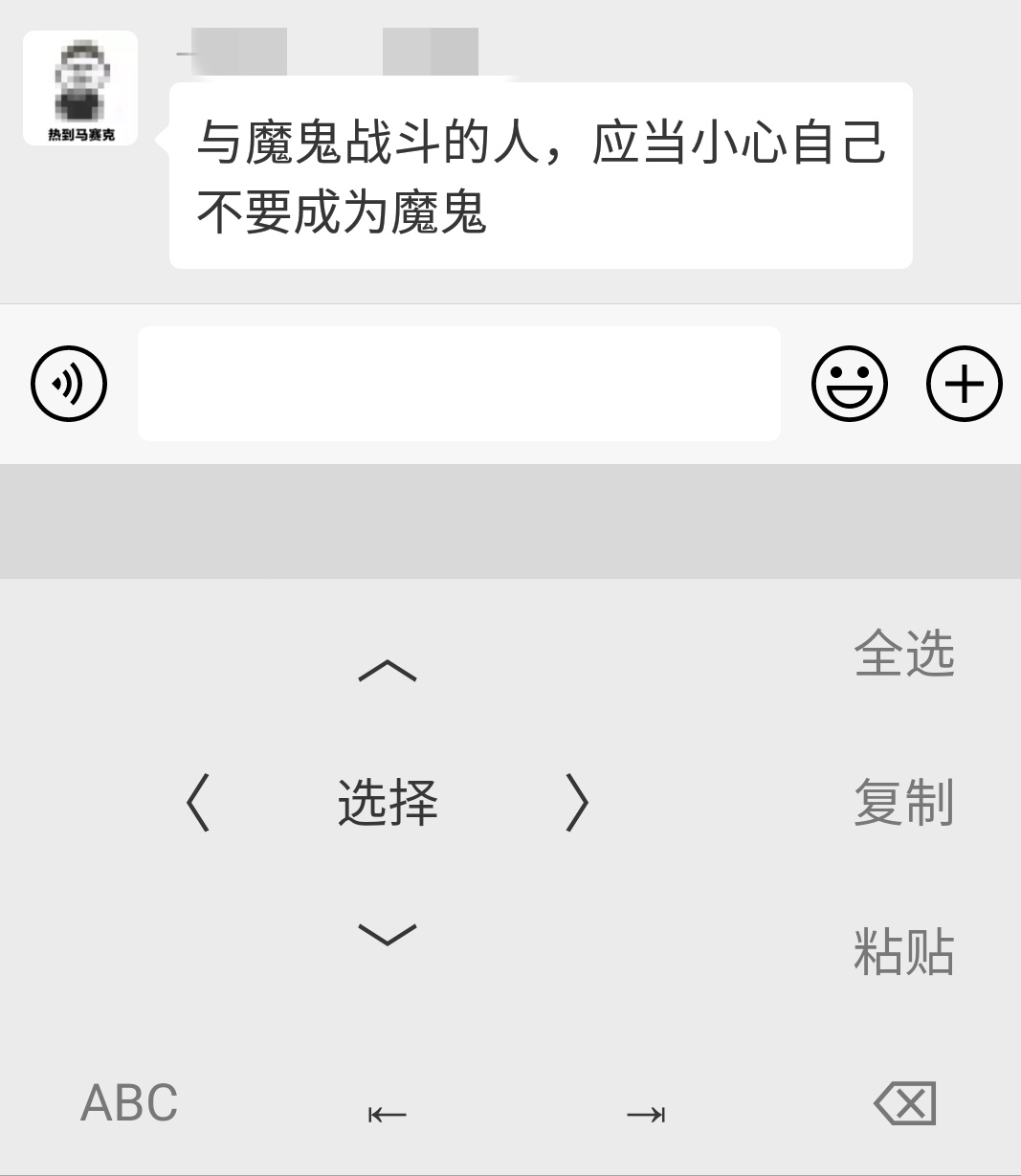Switch to voice message input

click(x=69, y=384)
